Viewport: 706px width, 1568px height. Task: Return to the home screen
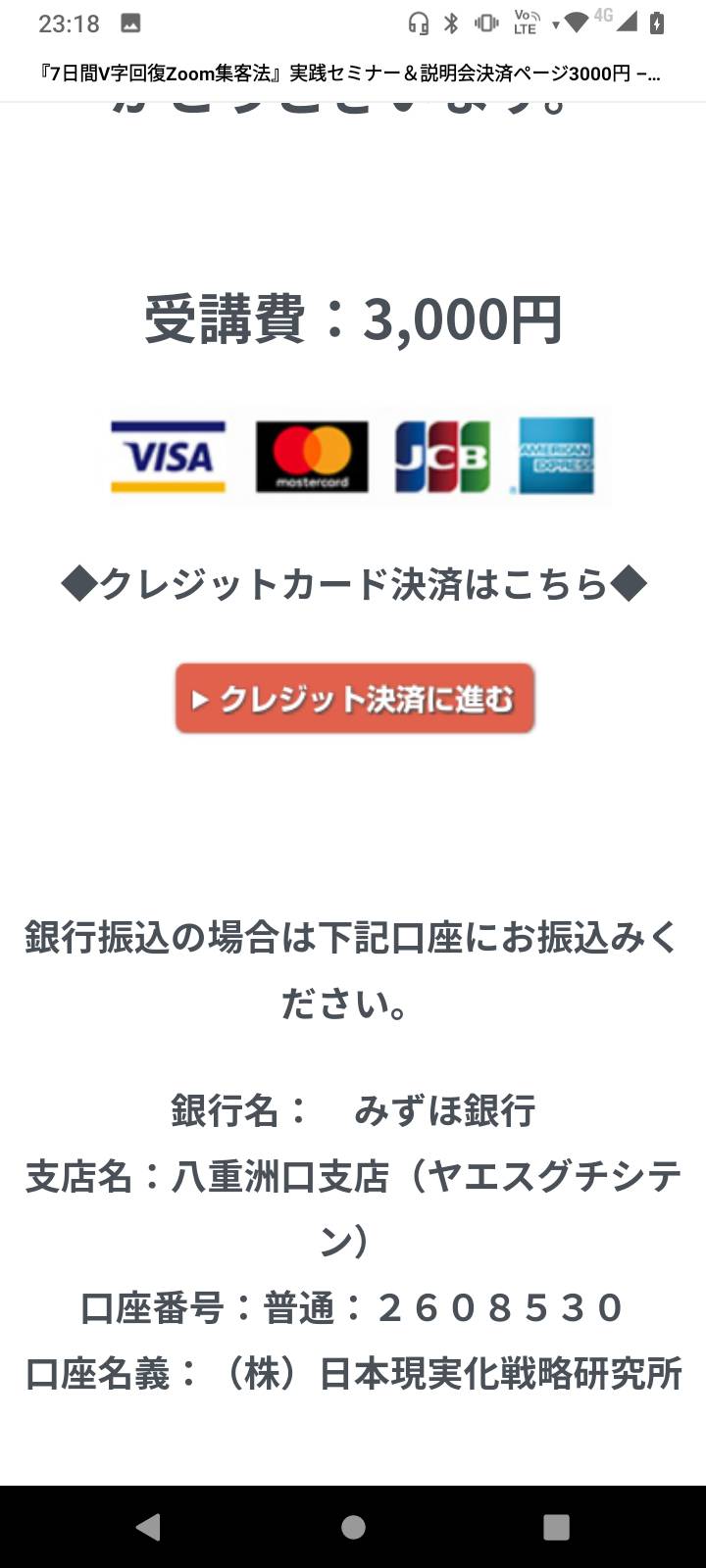click(x=353, y=1526)
